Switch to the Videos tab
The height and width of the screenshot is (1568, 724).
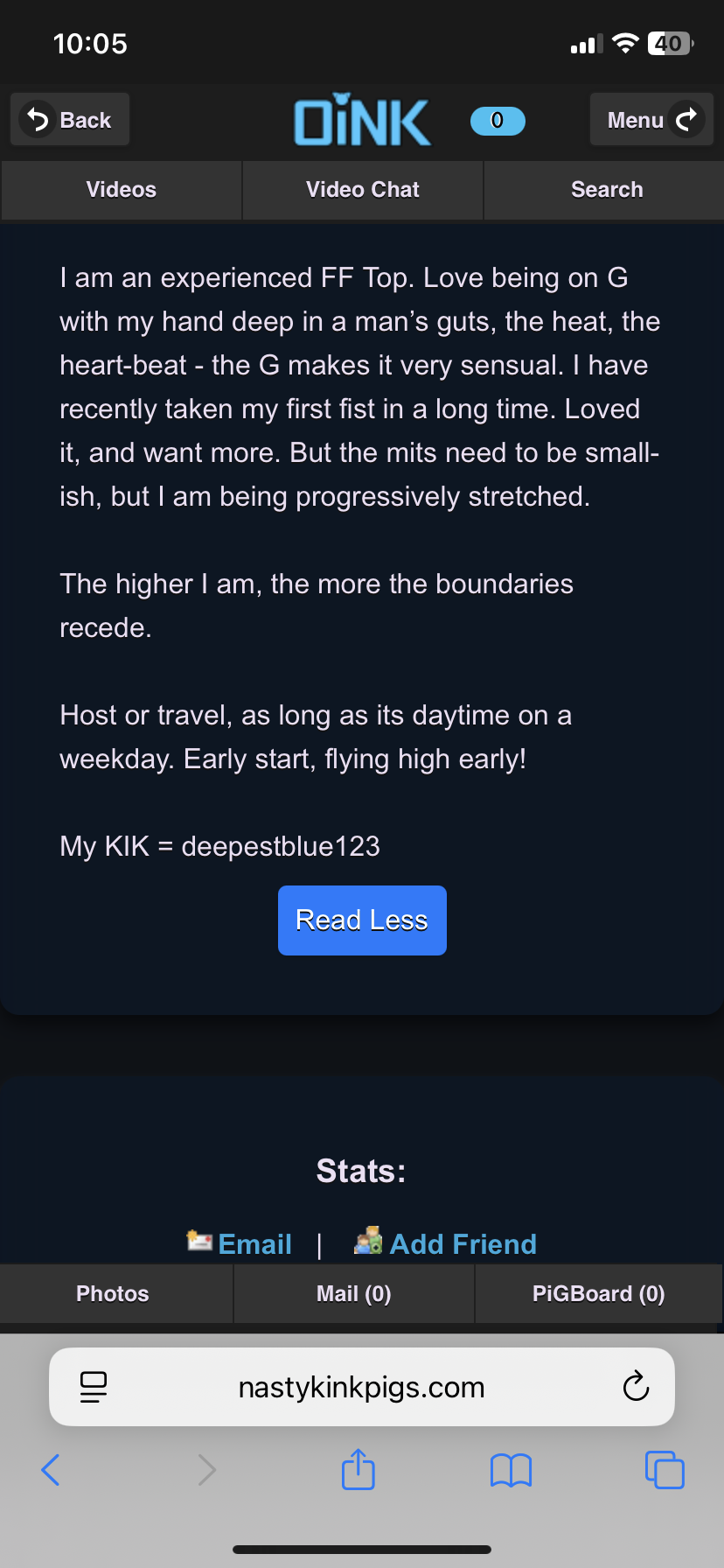click(x=121, y=190)
